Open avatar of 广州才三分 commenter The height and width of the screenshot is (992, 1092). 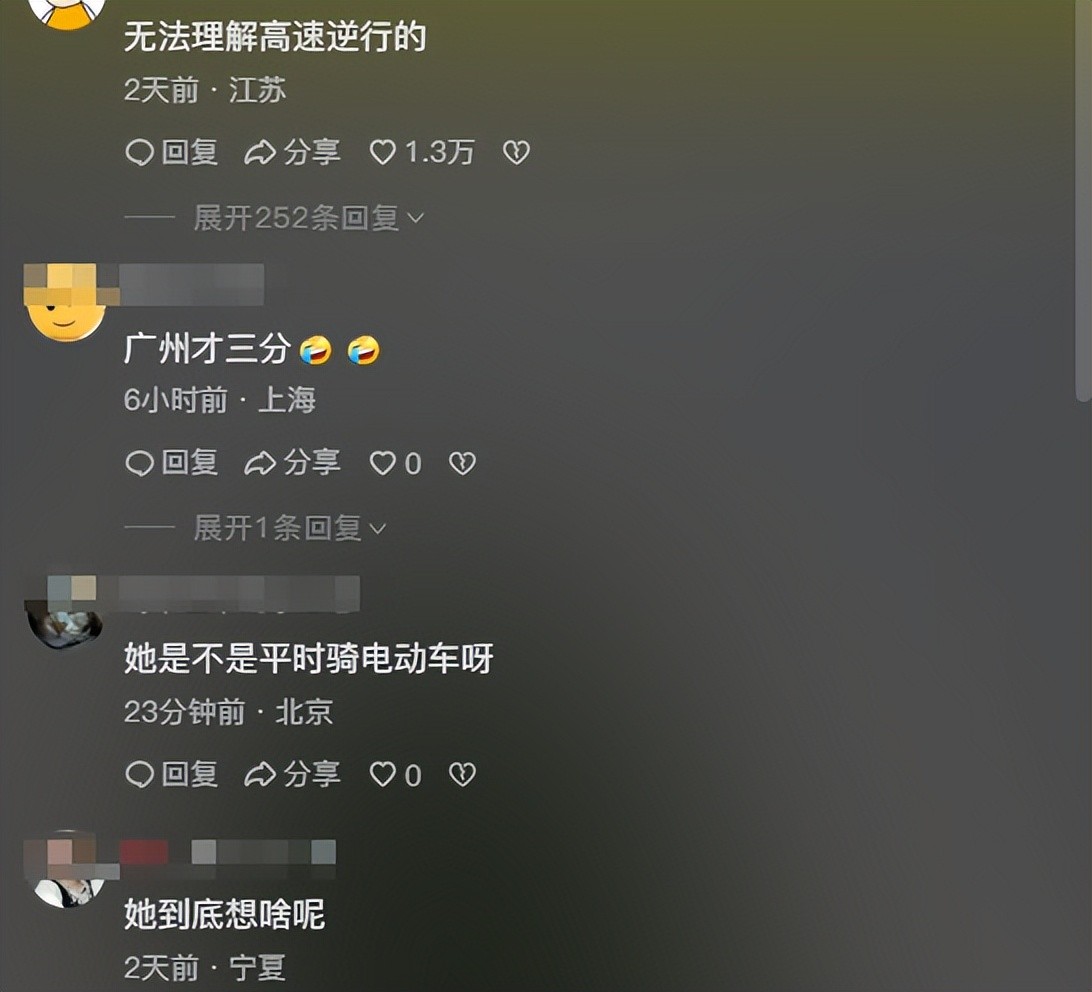65,303
